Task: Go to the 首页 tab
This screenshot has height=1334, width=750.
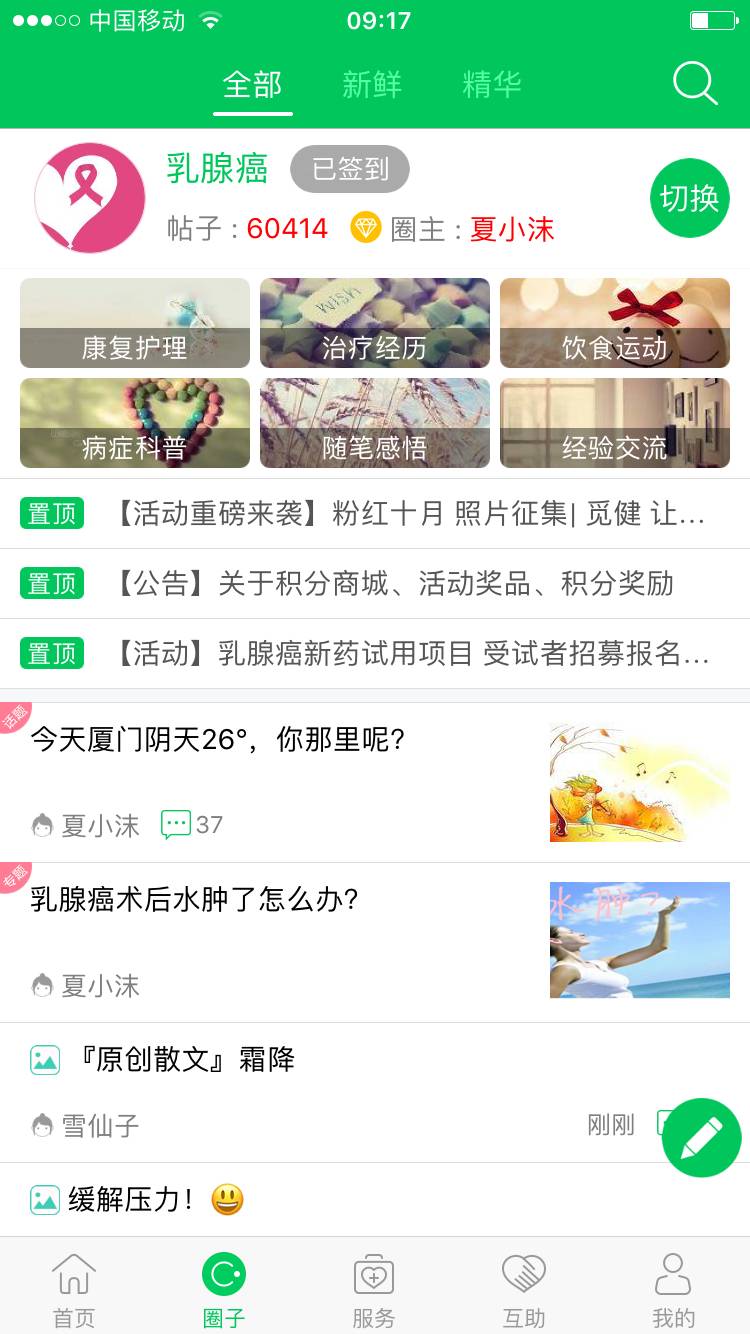Action: (x=74, y=1288)
